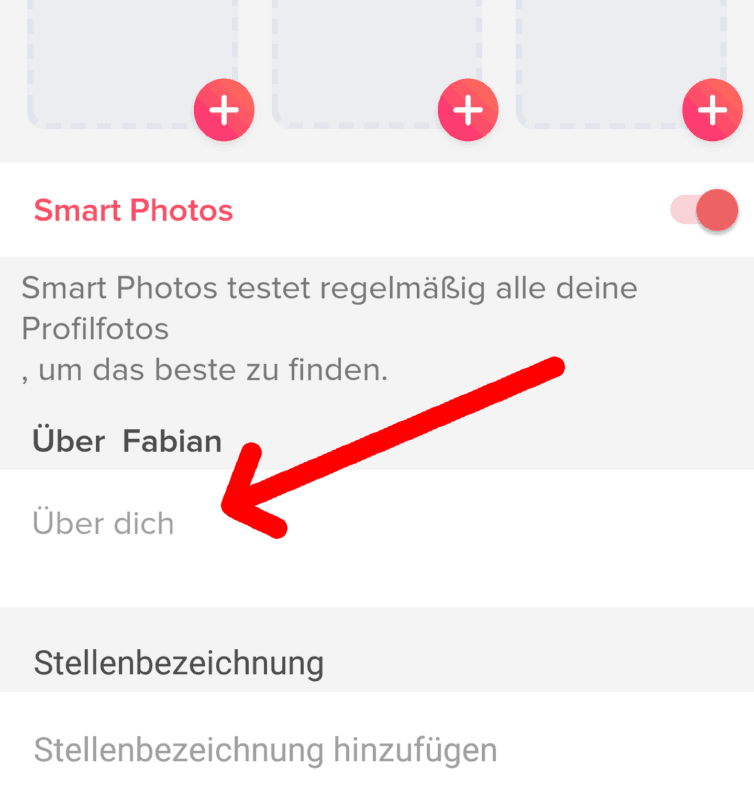Viewport: 754px width, 800px height.
Task: Open the 'Stellenbezeichnung hinzufügen' field
Action: (265, 749)
